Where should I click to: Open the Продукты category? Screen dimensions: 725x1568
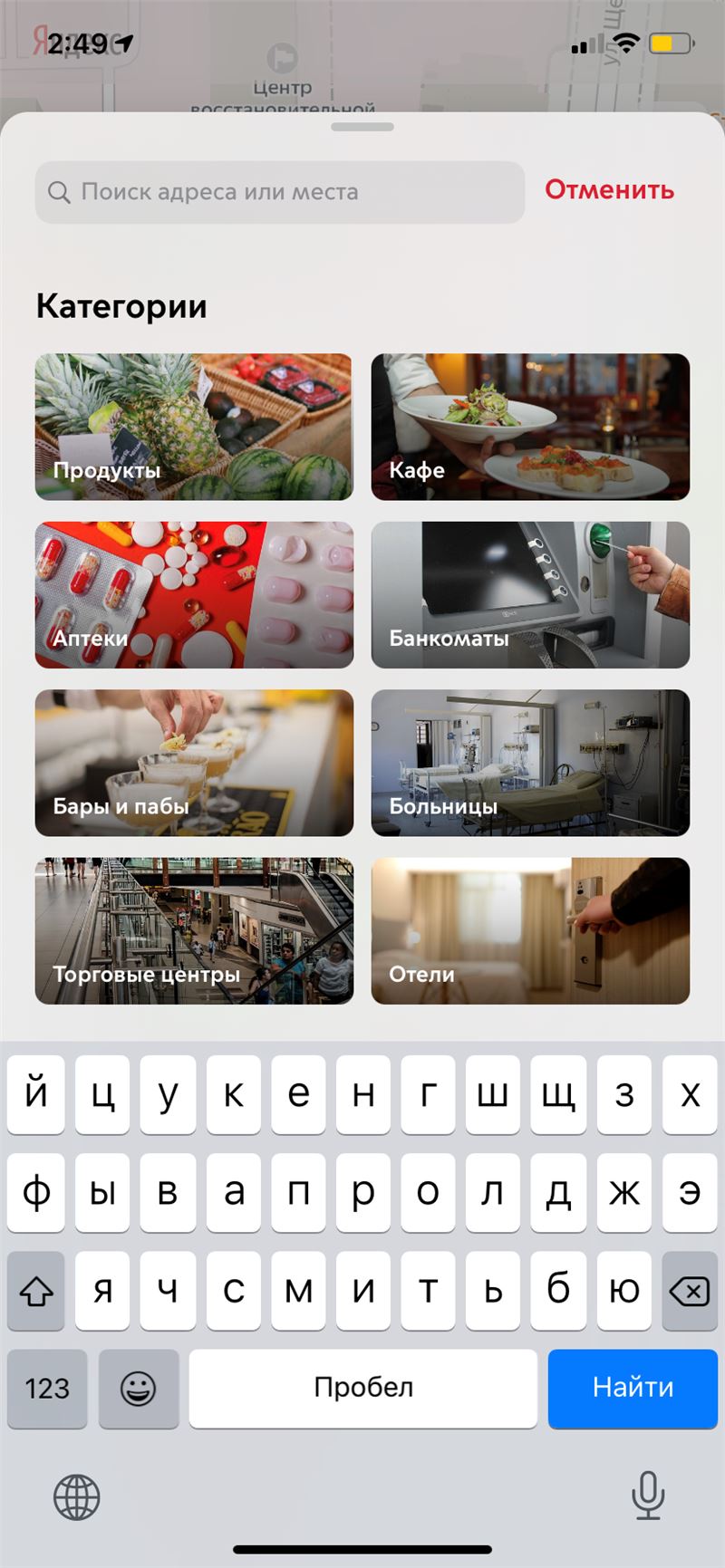tap(194, 427)
